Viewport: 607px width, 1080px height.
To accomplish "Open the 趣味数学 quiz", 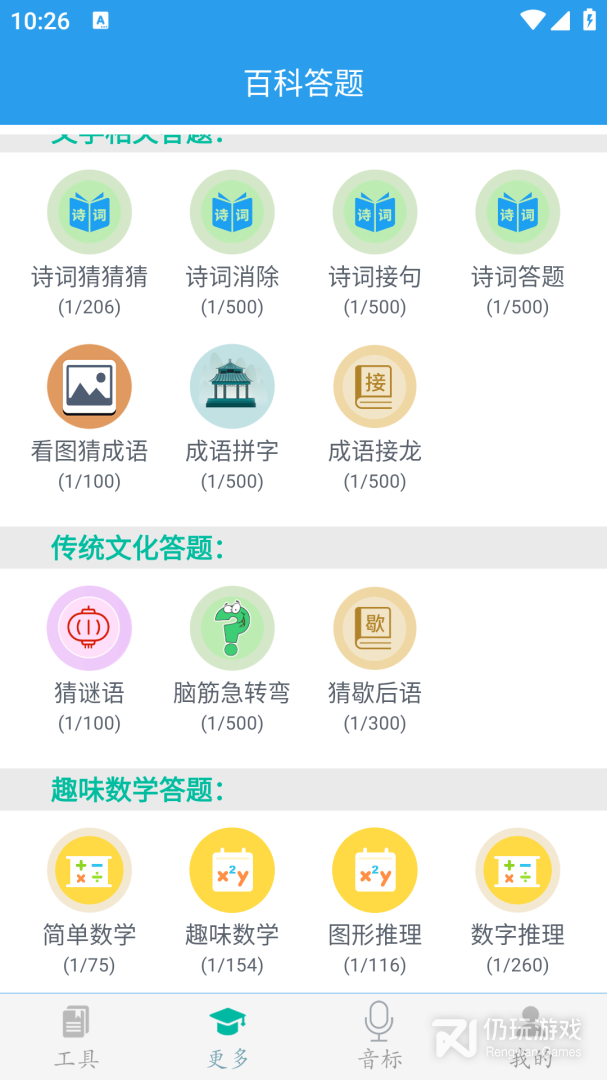I will tap(232, 871).
